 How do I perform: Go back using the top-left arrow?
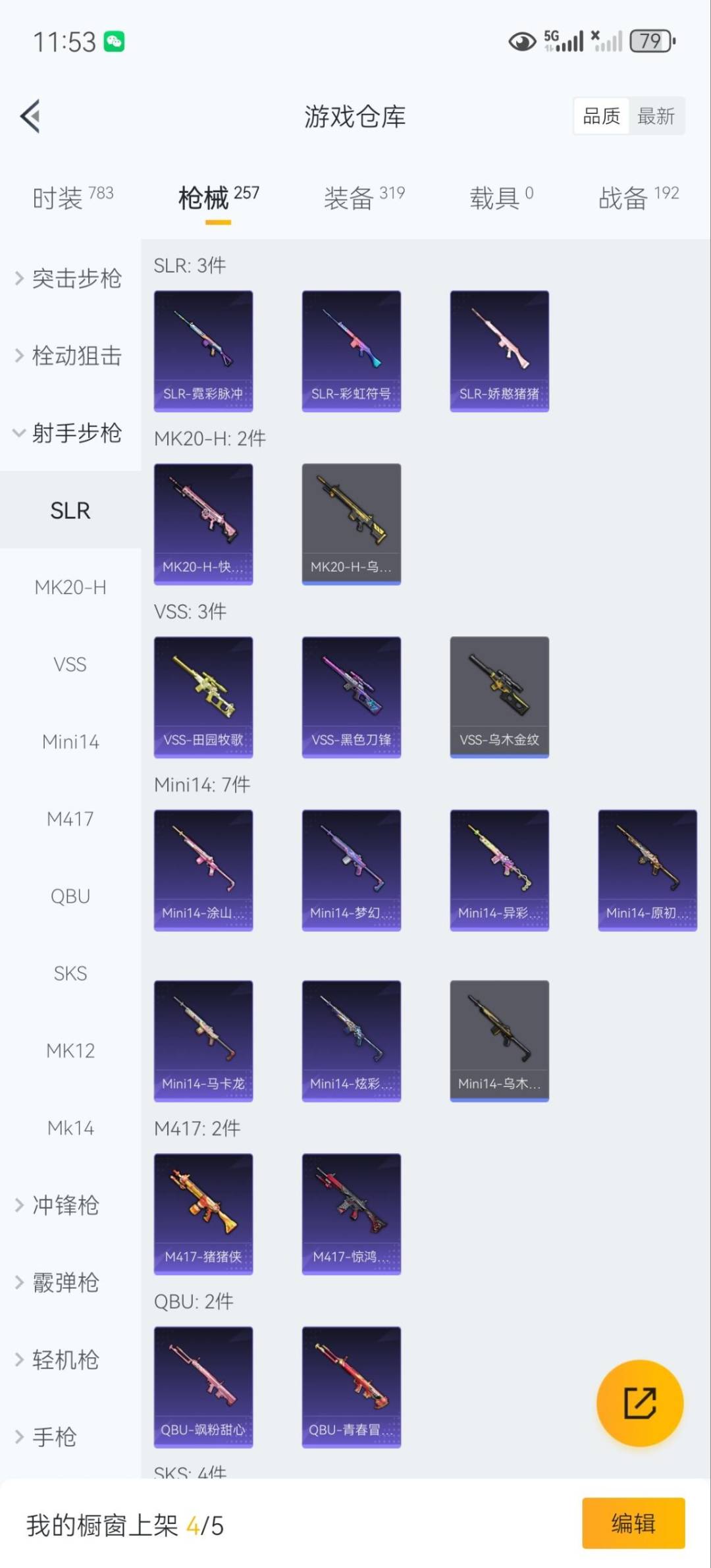tap(30, 117)
